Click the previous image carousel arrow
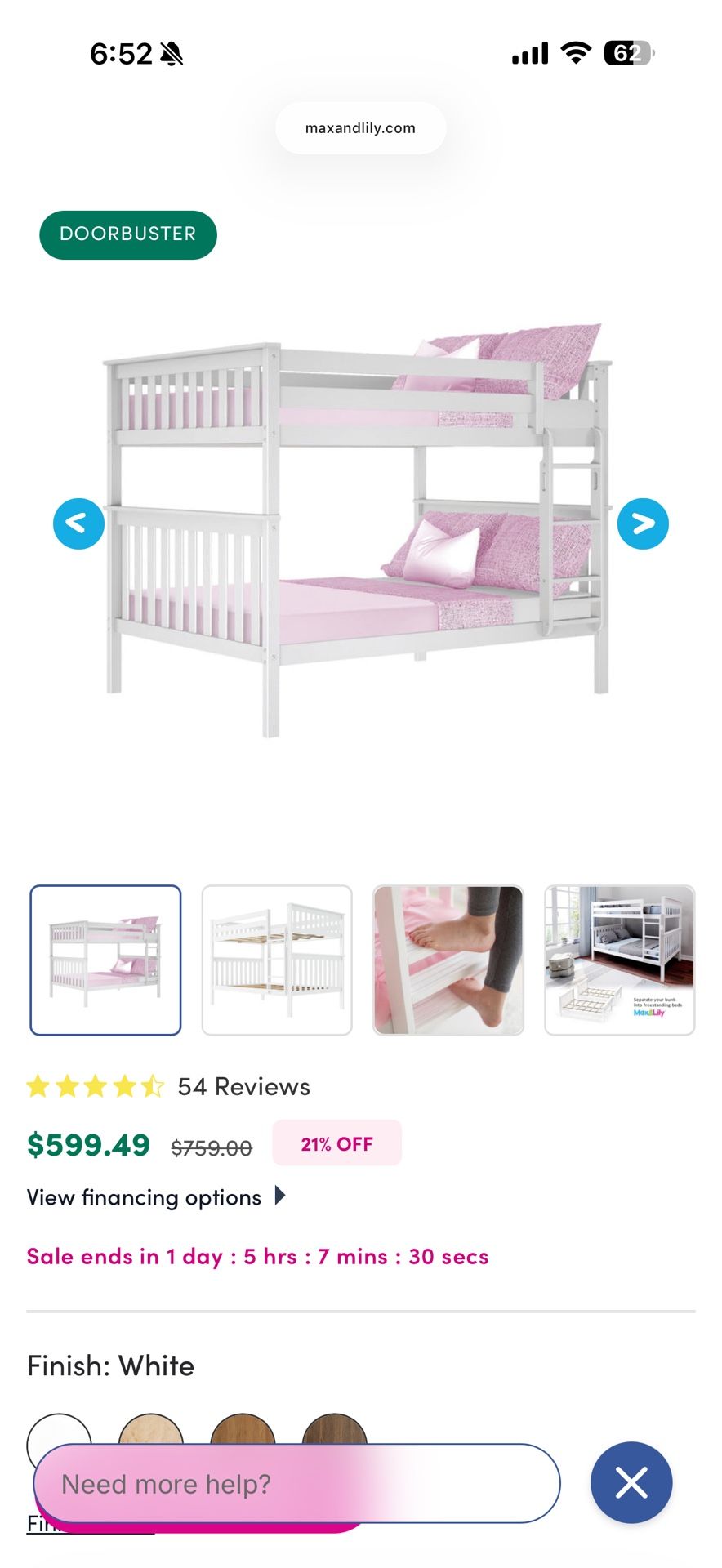This screenshot has width=722, height=1568. coord(78,523)
